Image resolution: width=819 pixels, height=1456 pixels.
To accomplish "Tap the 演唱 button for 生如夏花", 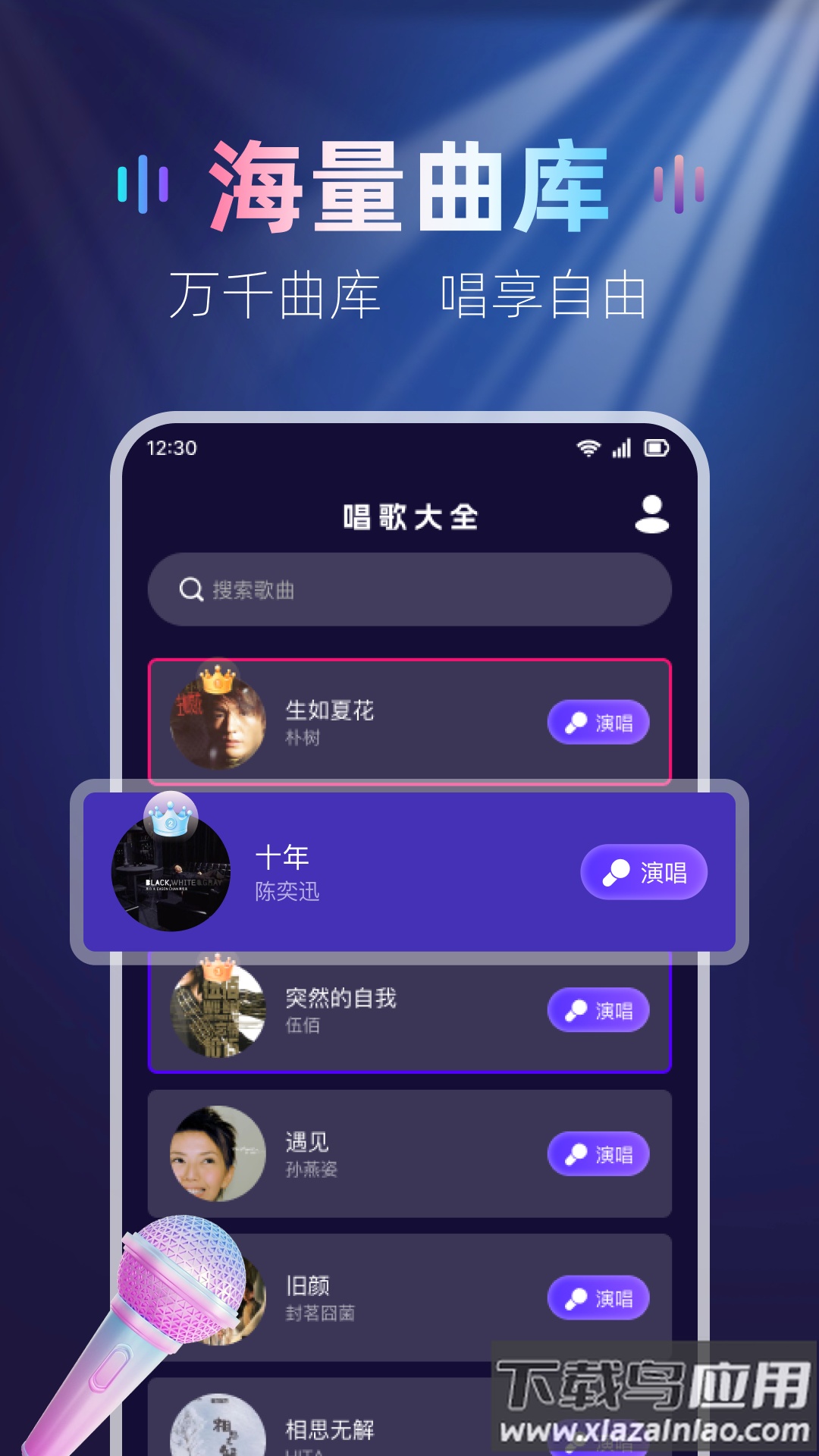I will [598, 724].
